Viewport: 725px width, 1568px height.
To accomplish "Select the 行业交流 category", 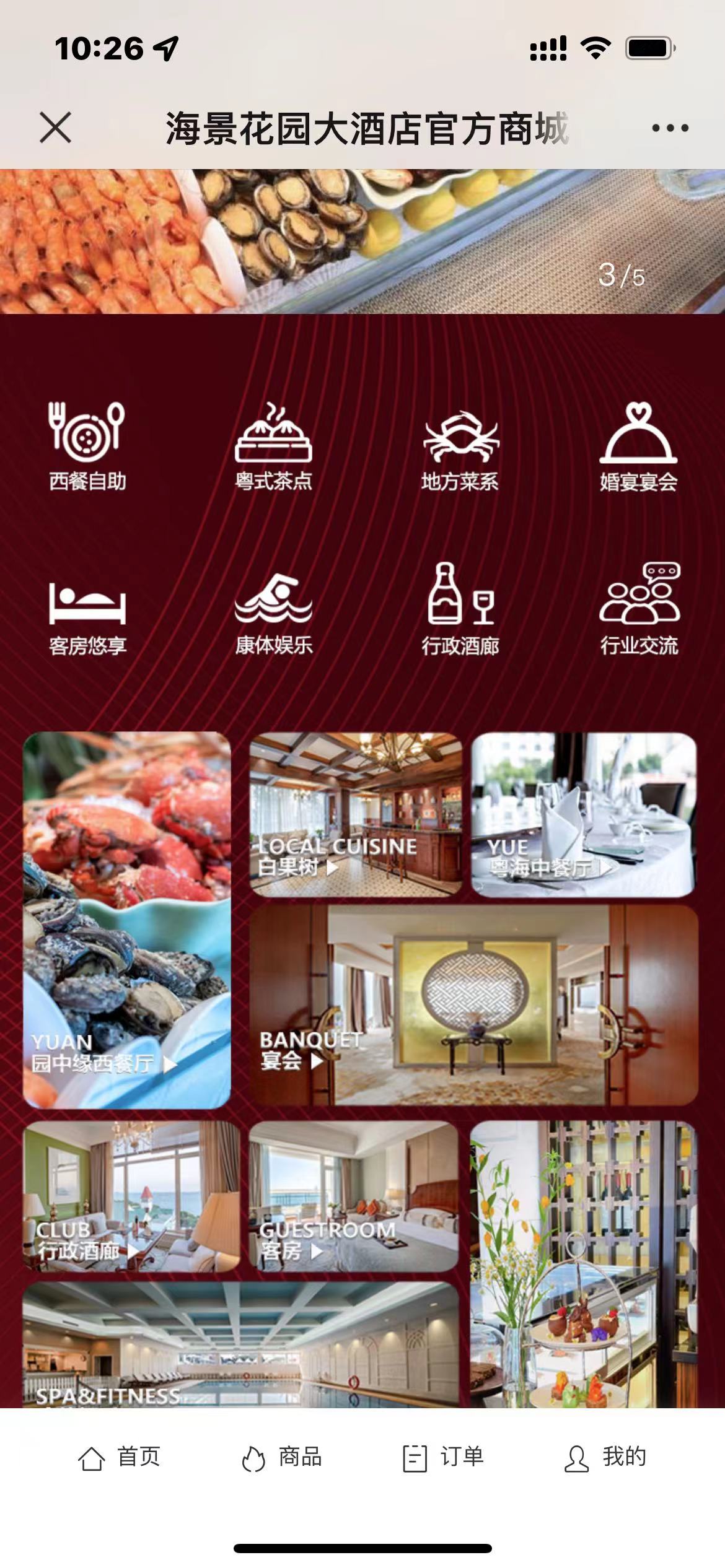I will point(638,610).
